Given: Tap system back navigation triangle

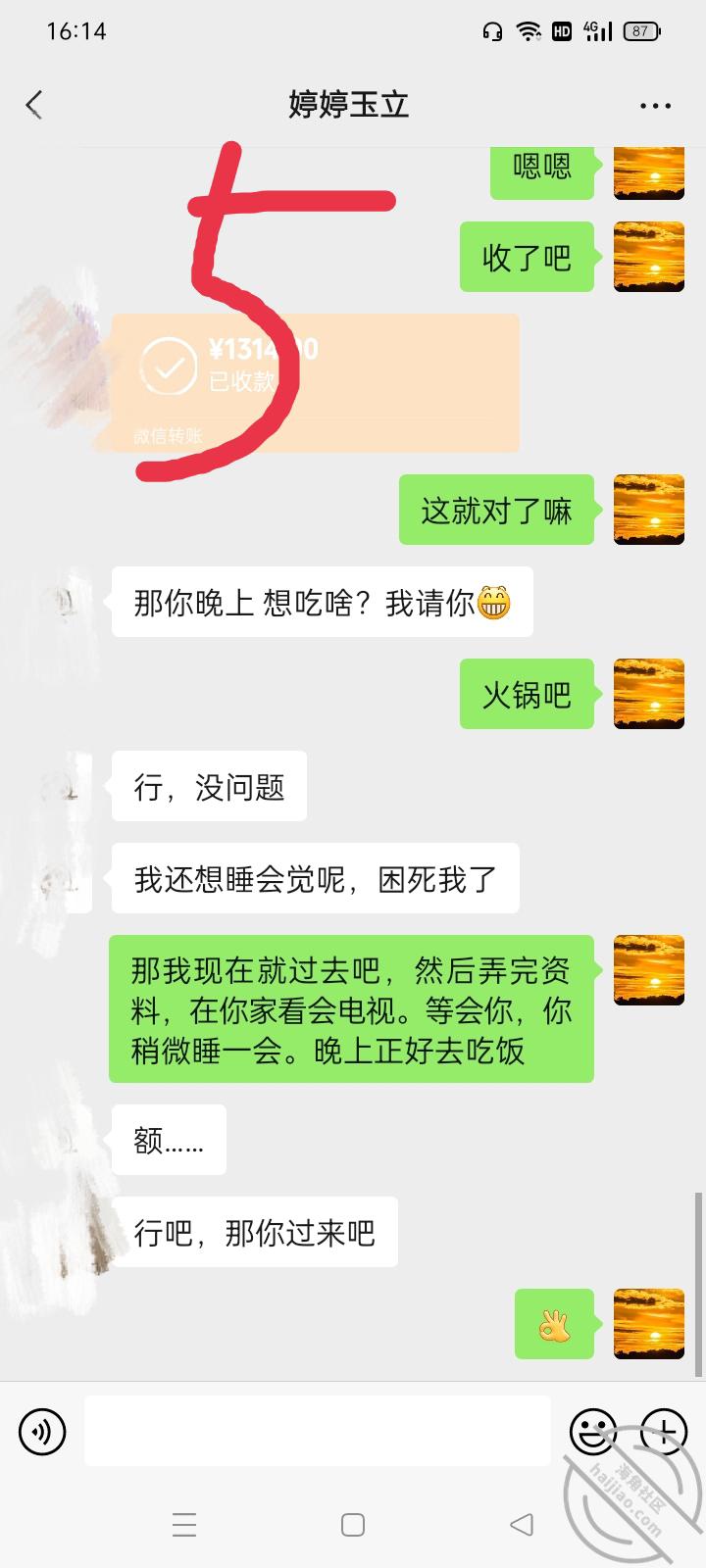Looking at the screenshot, I should tap(522, 1524).
